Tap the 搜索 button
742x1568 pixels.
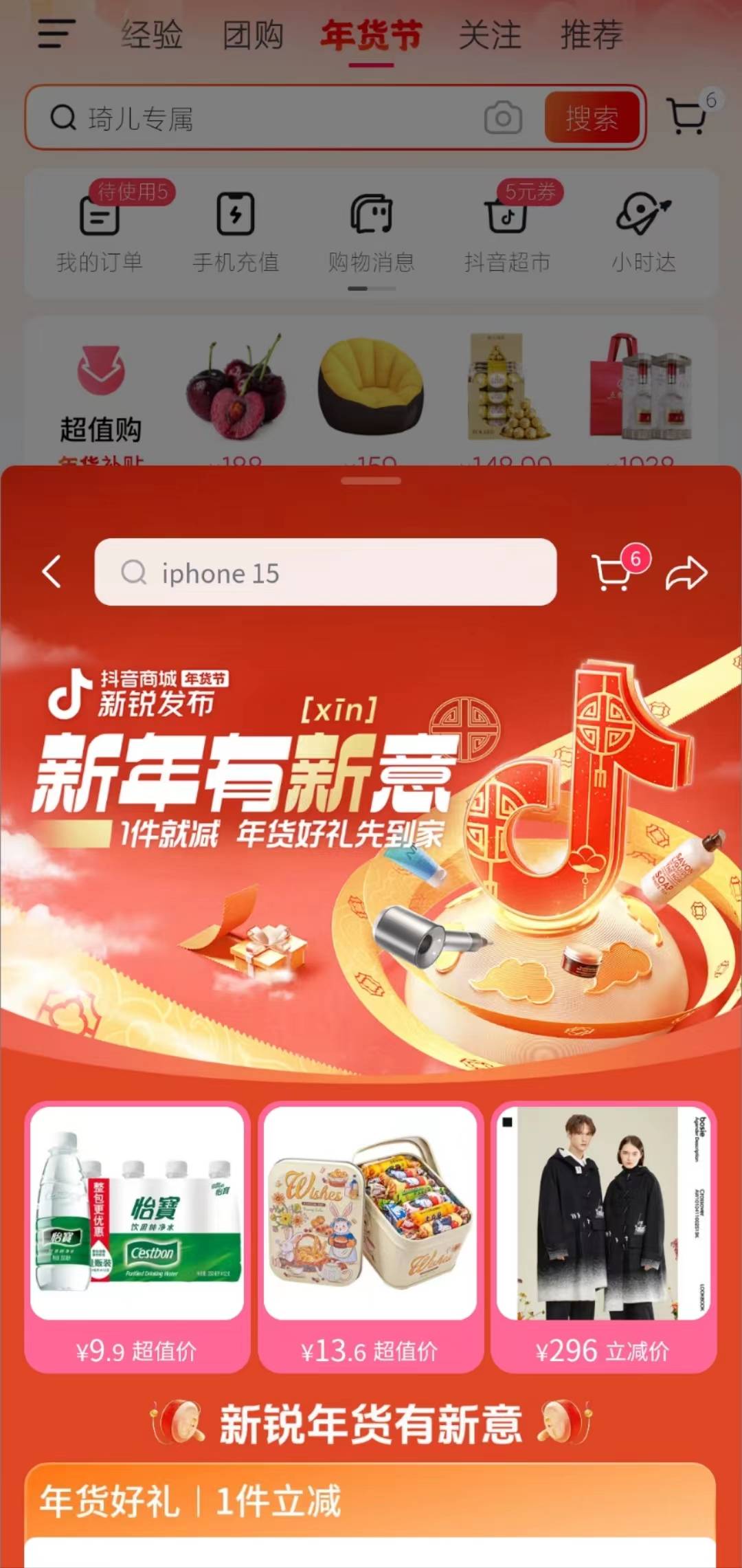click(592, 118)
